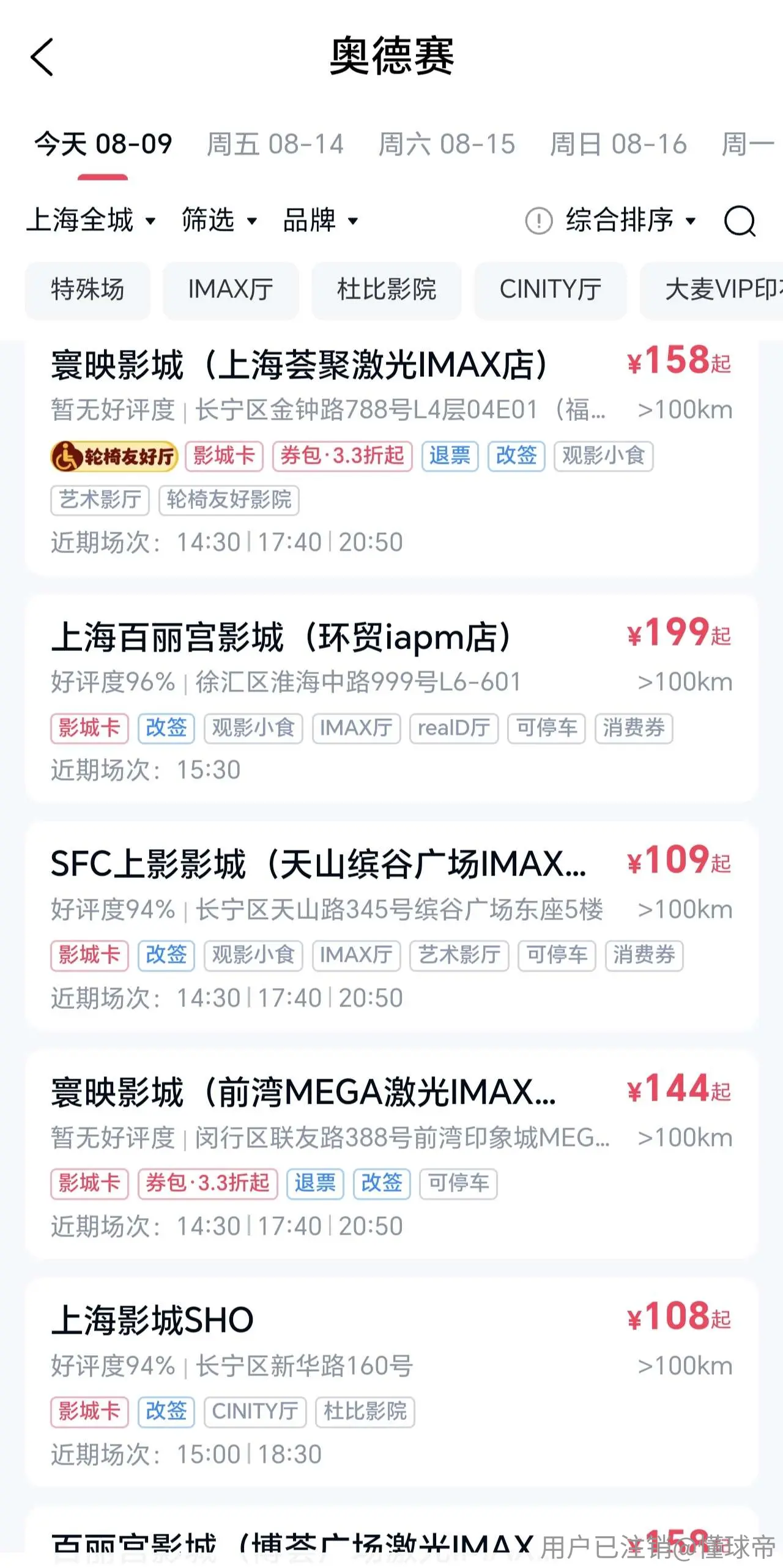
Task: Open 上海百丽宫影城 环贸iapm店 cinema card
Action: pyautogui.click(x=391, y=699)
